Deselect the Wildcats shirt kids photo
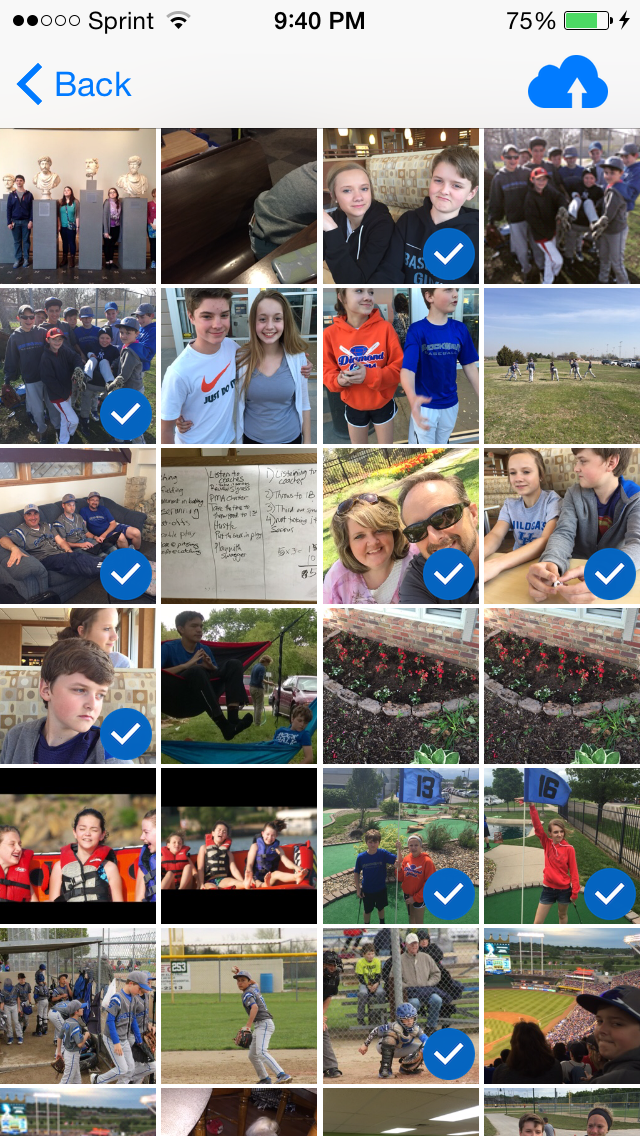This screenshot has width=640, height=1136. [561, 526]
